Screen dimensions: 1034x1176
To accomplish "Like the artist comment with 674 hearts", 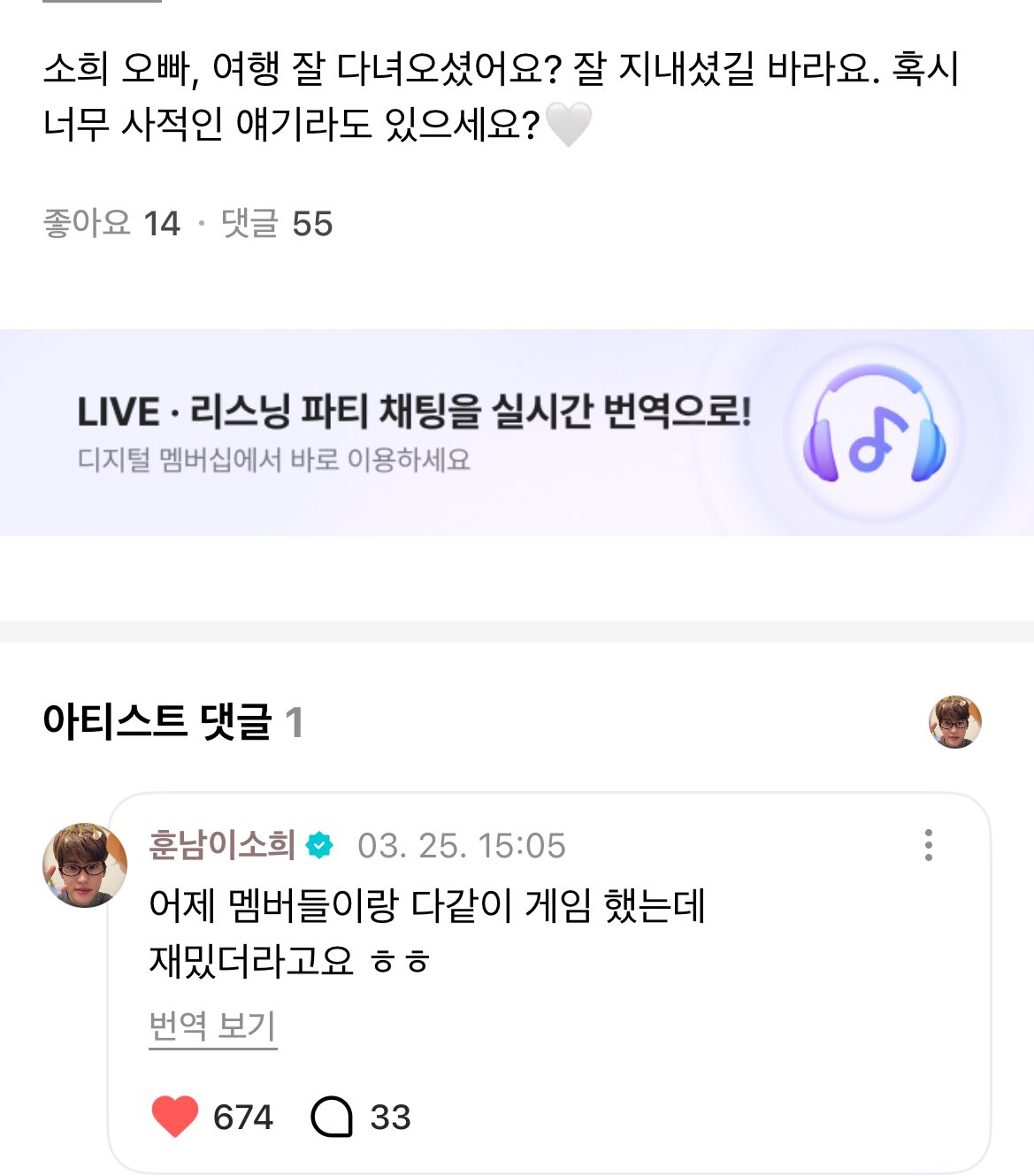I will [175, 1117].
